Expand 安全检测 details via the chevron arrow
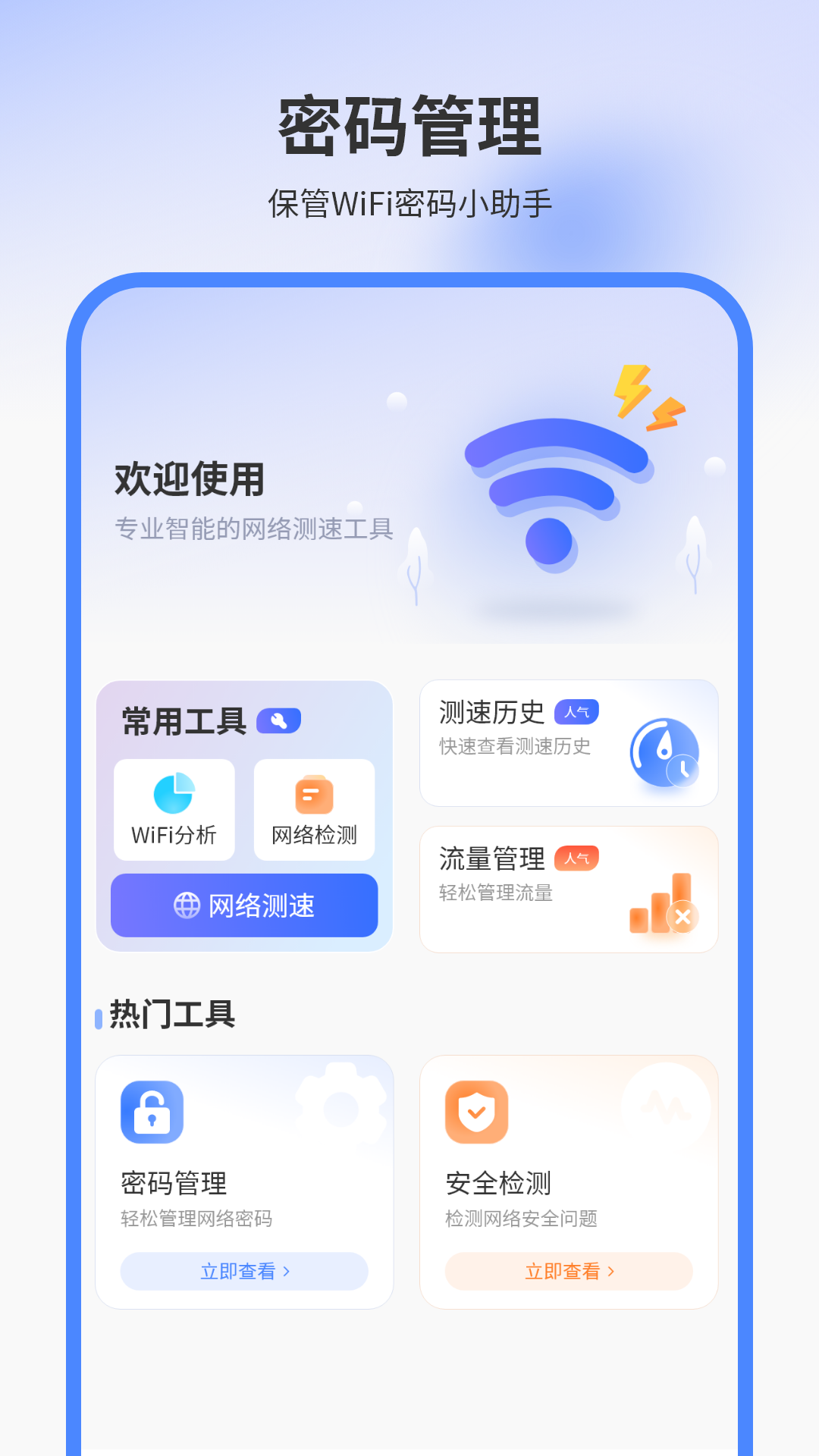This screenshot has height=1456, width=819. point(612,1272)
